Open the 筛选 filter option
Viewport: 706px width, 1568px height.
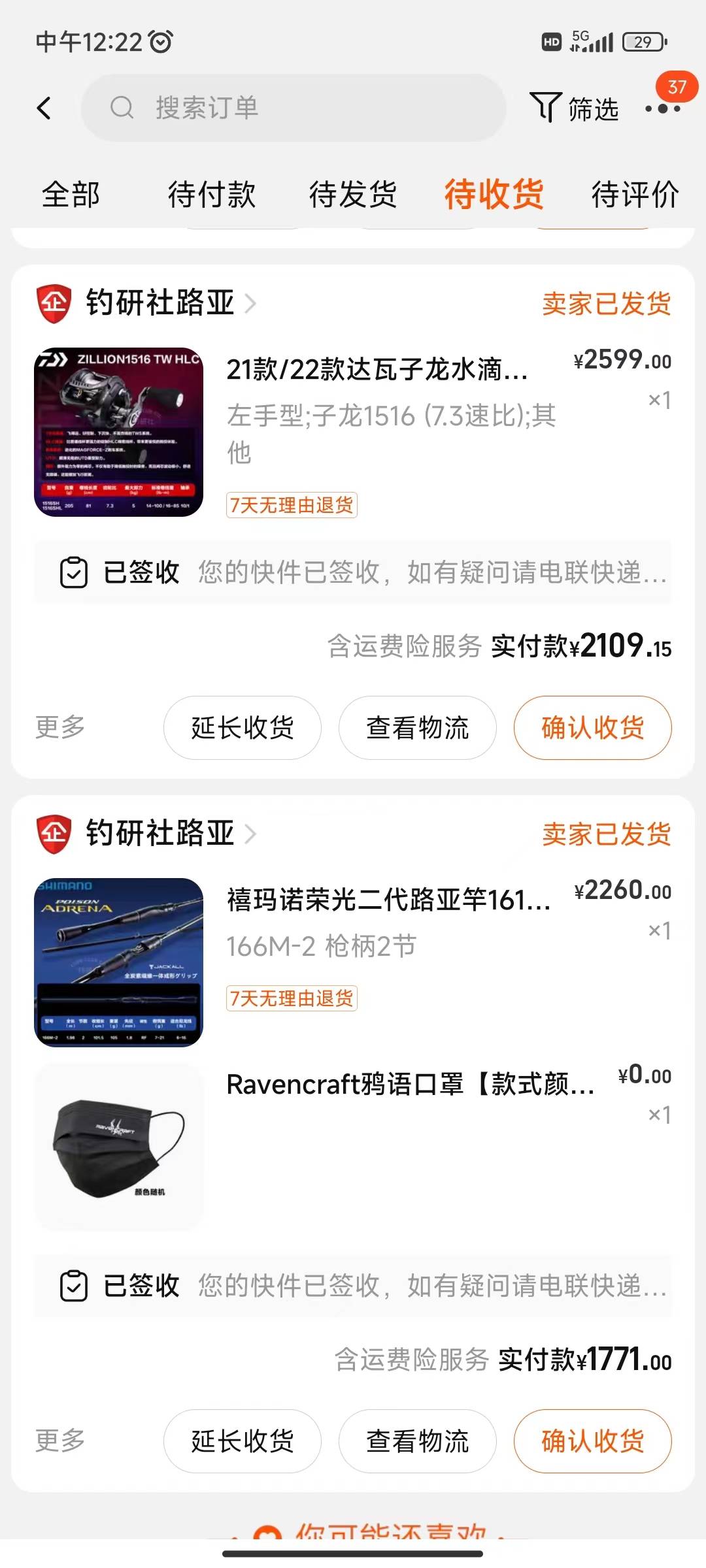574,108
